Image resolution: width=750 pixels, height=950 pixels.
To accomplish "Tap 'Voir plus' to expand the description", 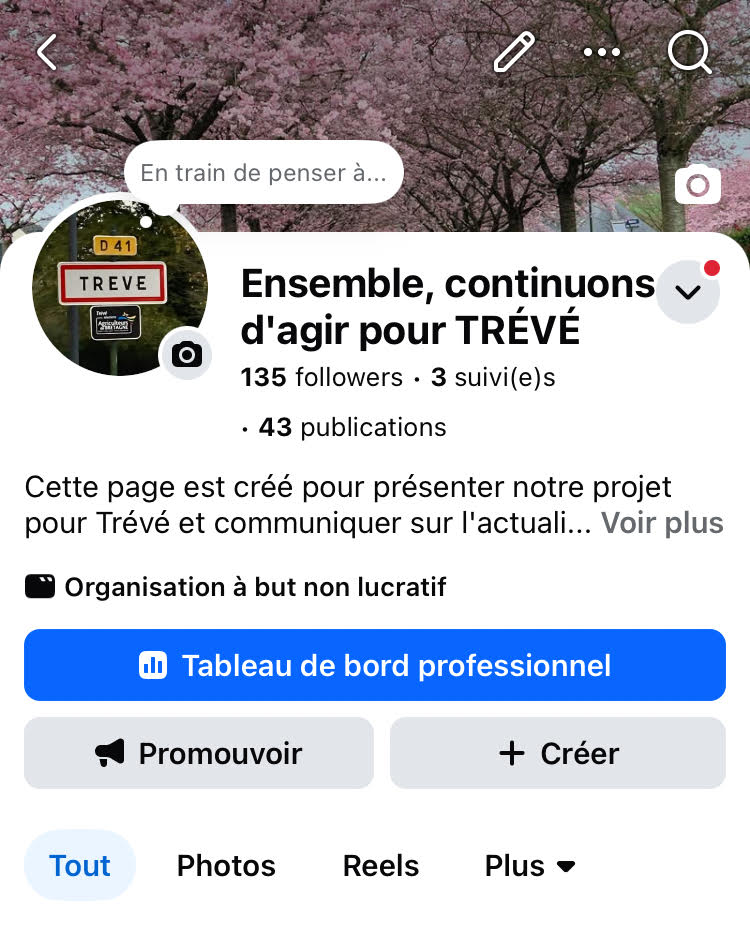I will point(662,523).
